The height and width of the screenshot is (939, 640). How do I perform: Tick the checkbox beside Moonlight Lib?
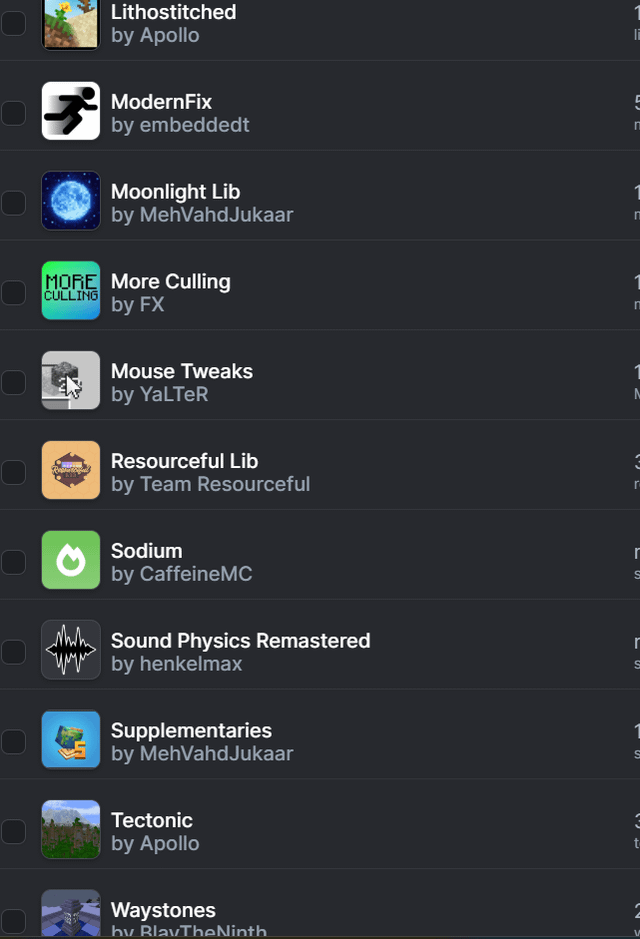tap(13, 202)
